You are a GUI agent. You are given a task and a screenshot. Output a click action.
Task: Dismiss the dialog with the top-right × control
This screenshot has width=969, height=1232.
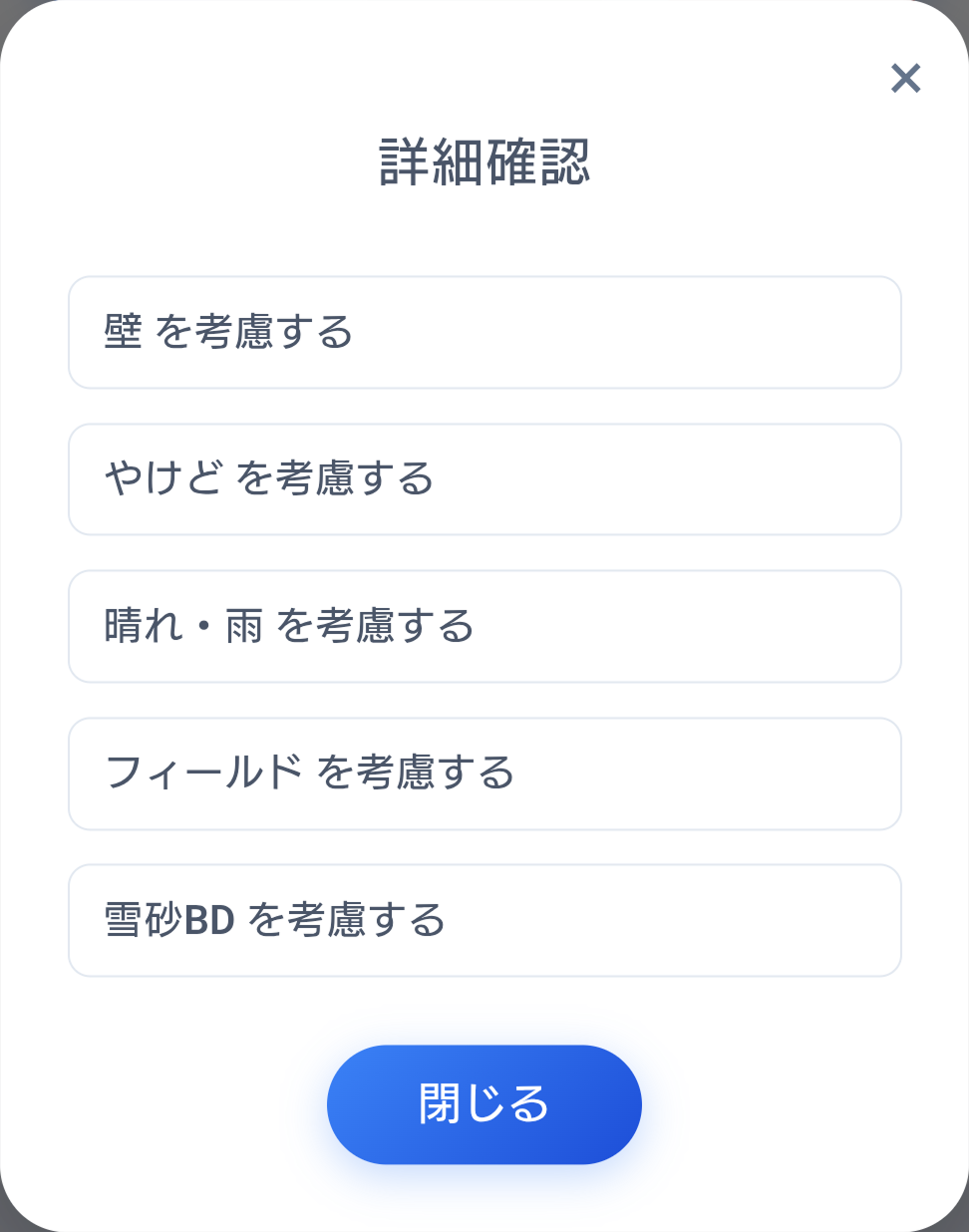[905, 78]
